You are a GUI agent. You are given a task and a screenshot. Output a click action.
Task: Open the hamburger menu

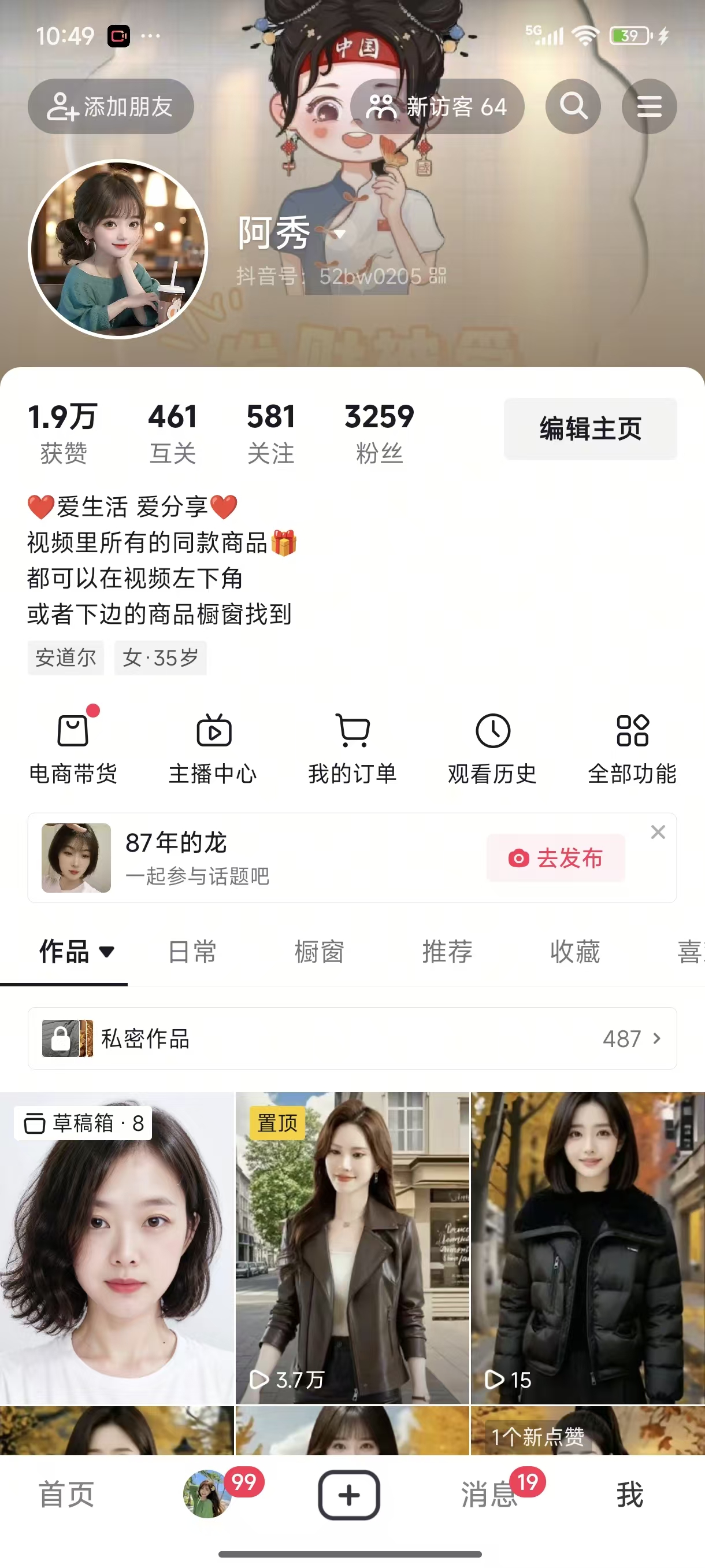tap(649, 106)
